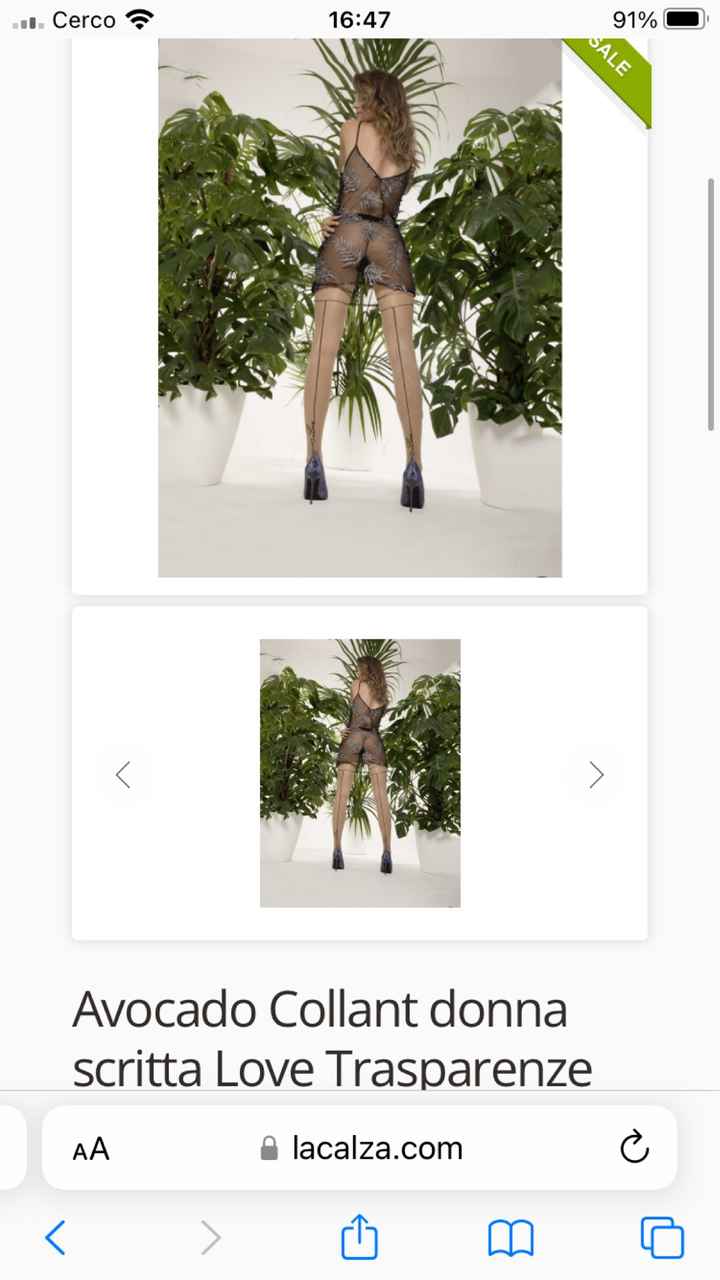Reload the current page

(x=634, y=1148)
